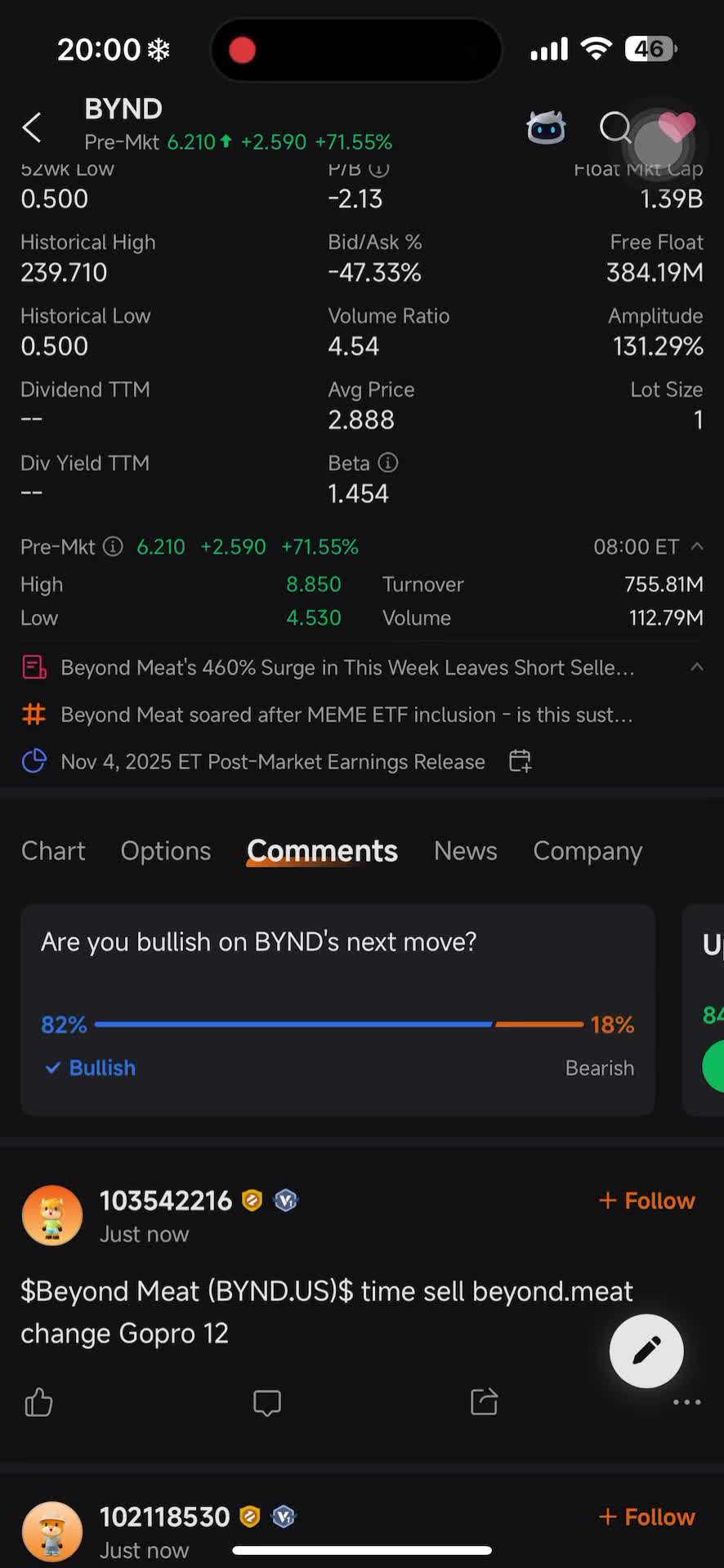Open the 460% Surge news headline

[347, 668]
